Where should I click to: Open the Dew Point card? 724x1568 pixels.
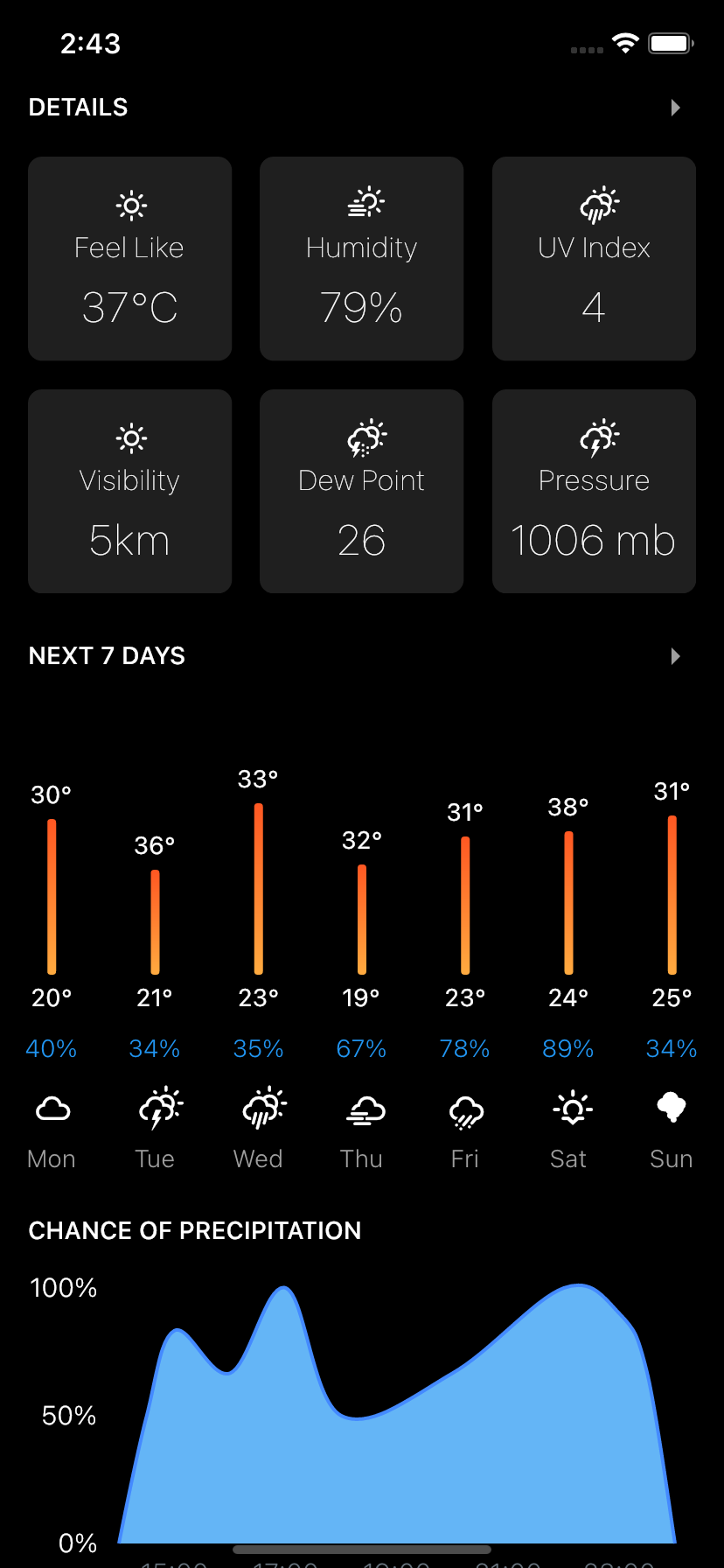361,492
